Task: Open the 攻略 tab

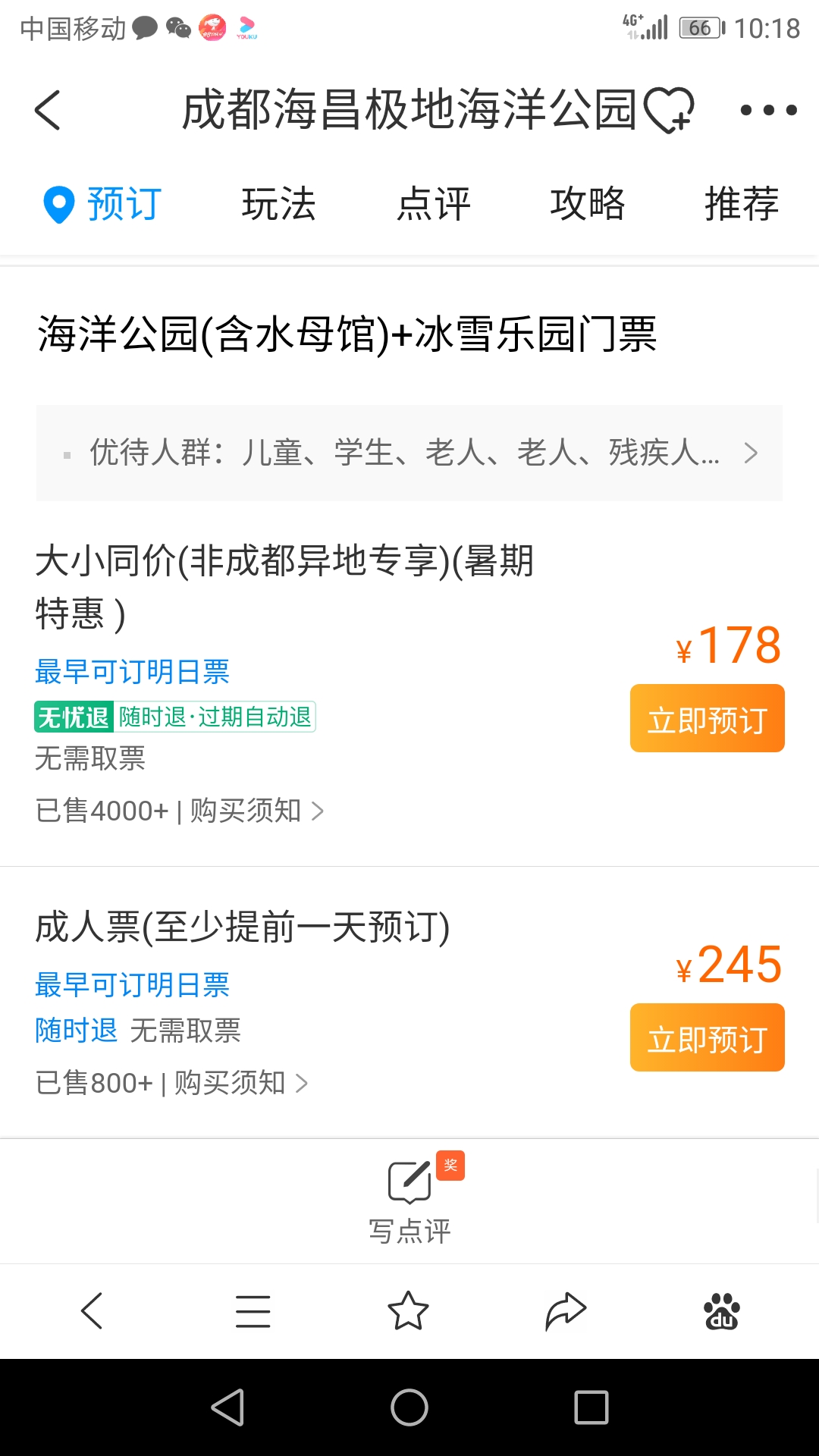Action: pos(588,203)
